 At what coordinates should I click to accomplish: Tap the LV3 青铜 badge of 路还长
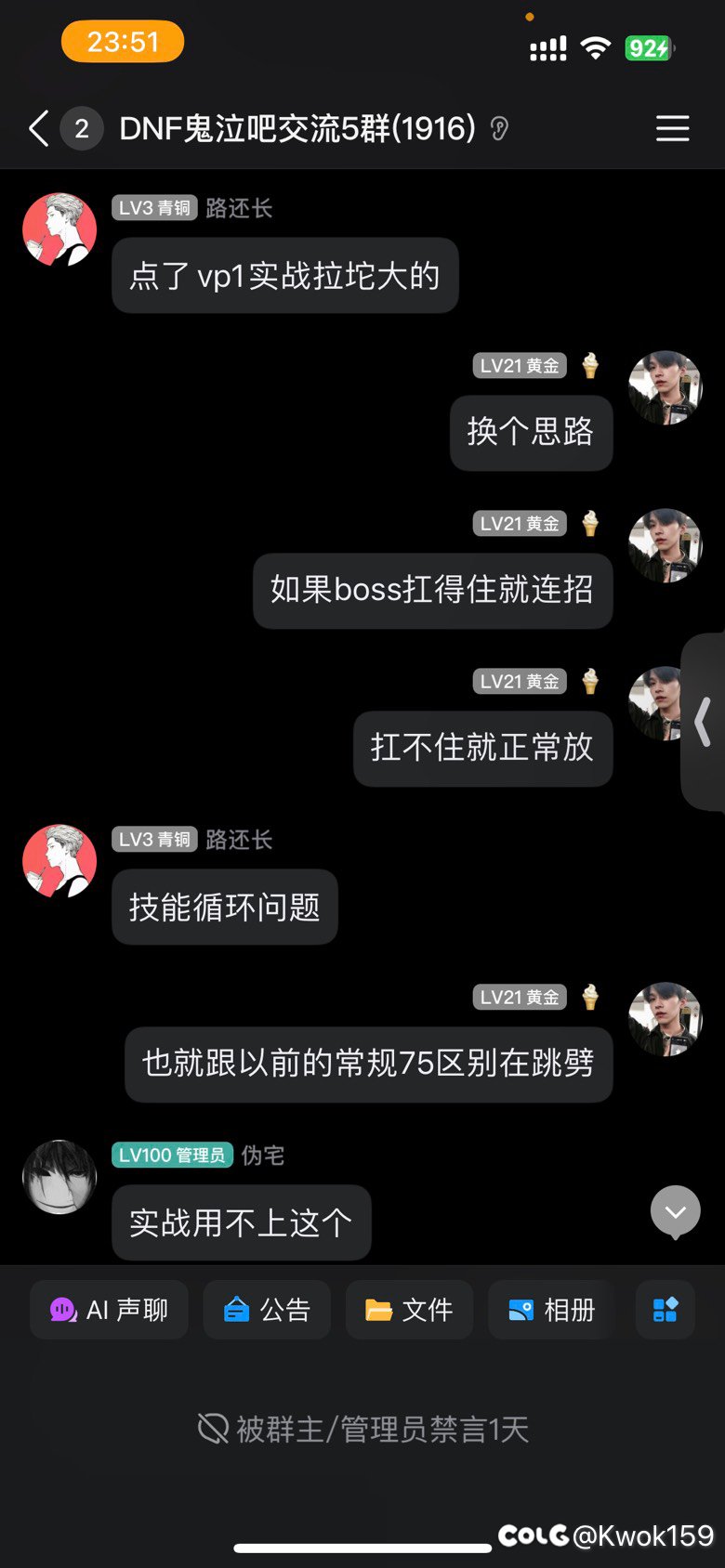154,208
